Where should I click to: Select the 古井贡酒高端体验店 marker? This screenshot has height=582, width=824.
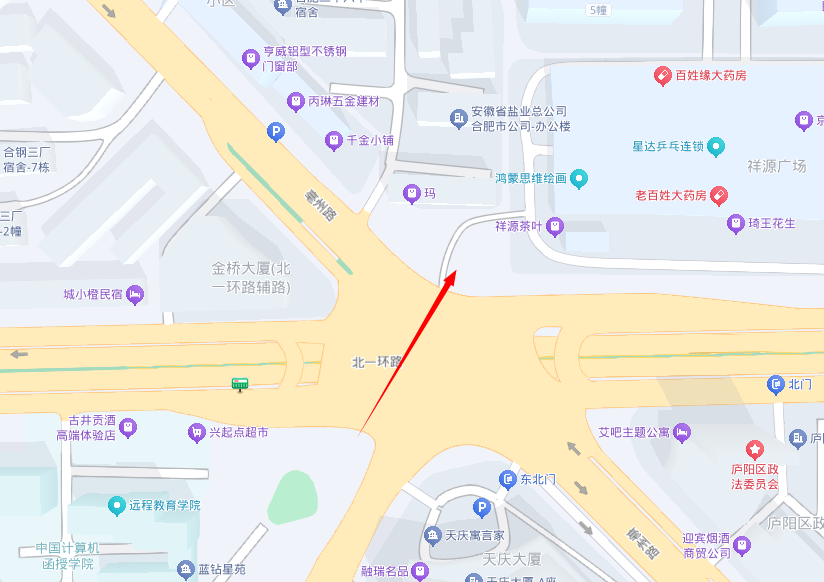(x=127, y=428)
